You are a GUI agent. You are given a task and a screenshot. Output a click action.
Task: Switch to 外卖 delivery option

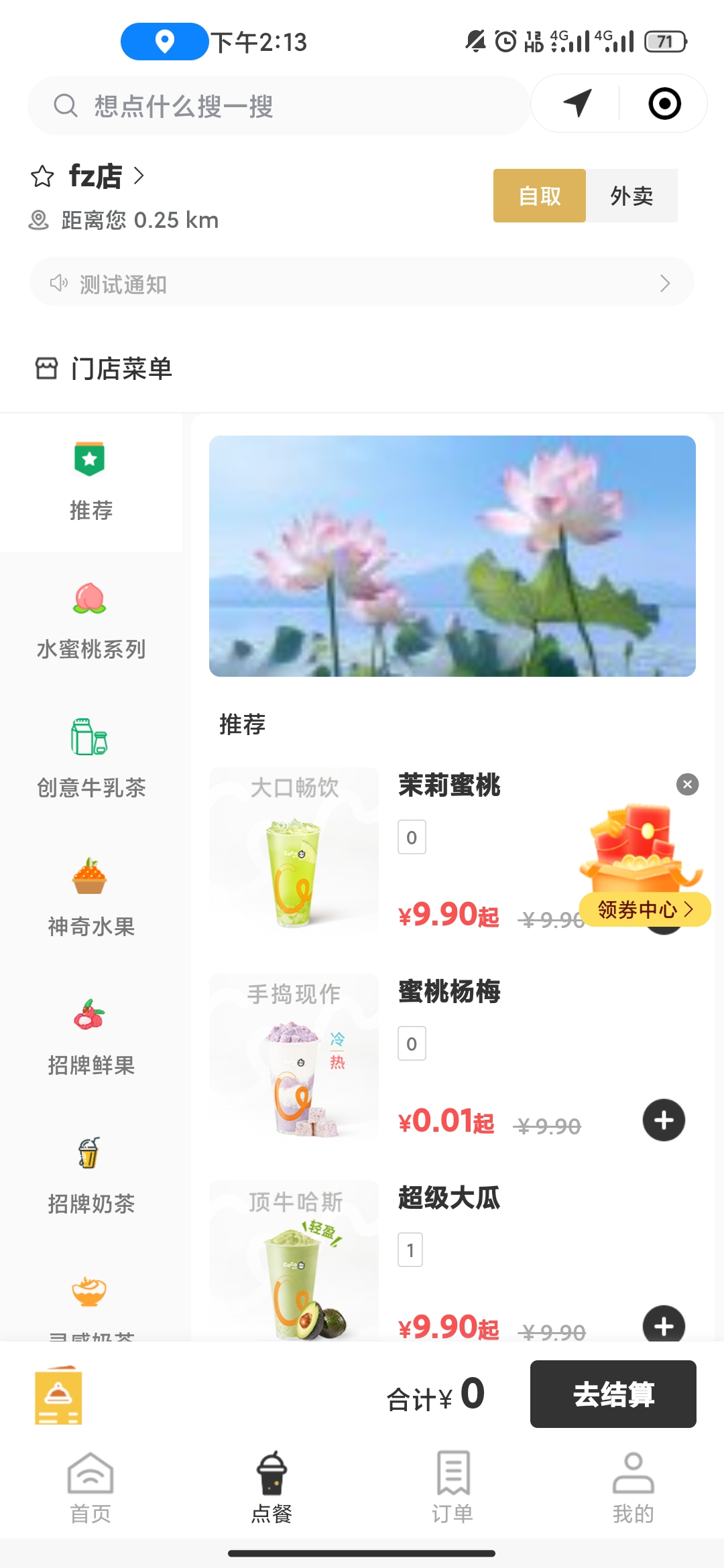click(631, 196)
